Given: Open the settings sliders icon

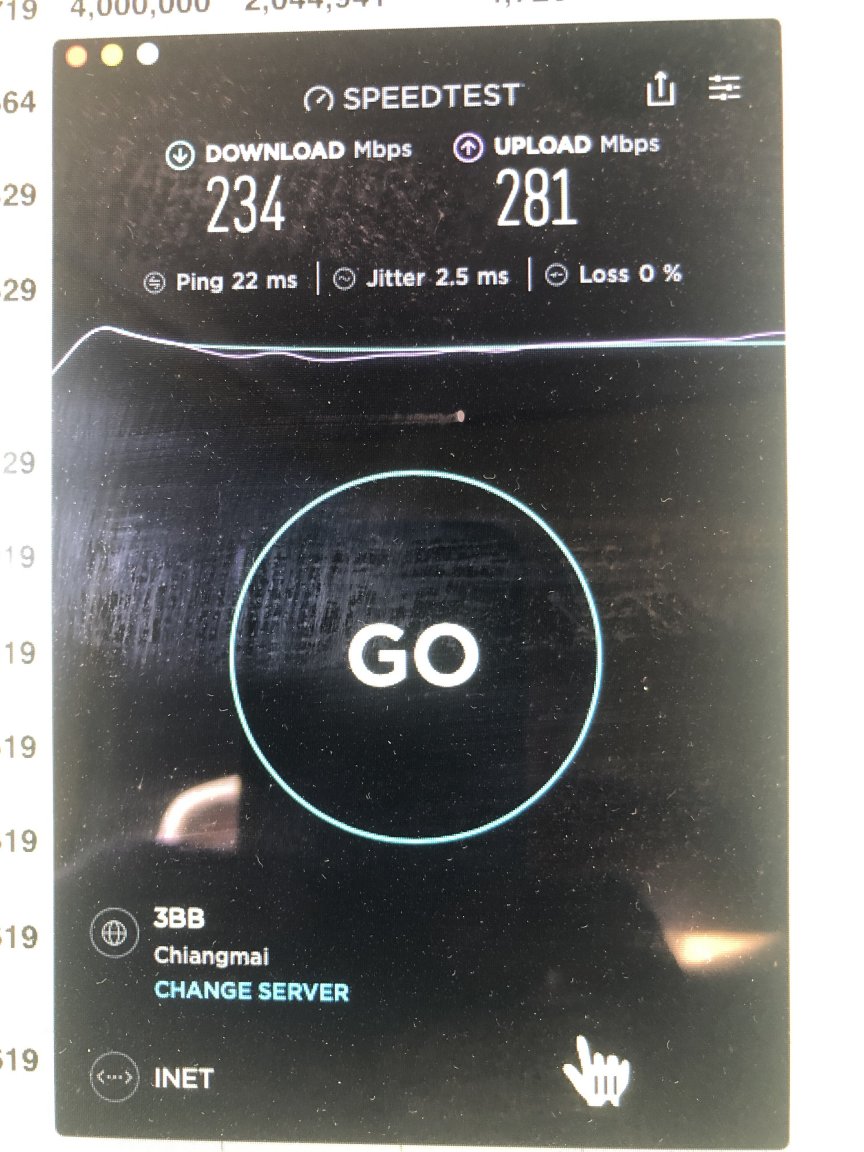Looking at the screenshot, I should pos(725,88).
